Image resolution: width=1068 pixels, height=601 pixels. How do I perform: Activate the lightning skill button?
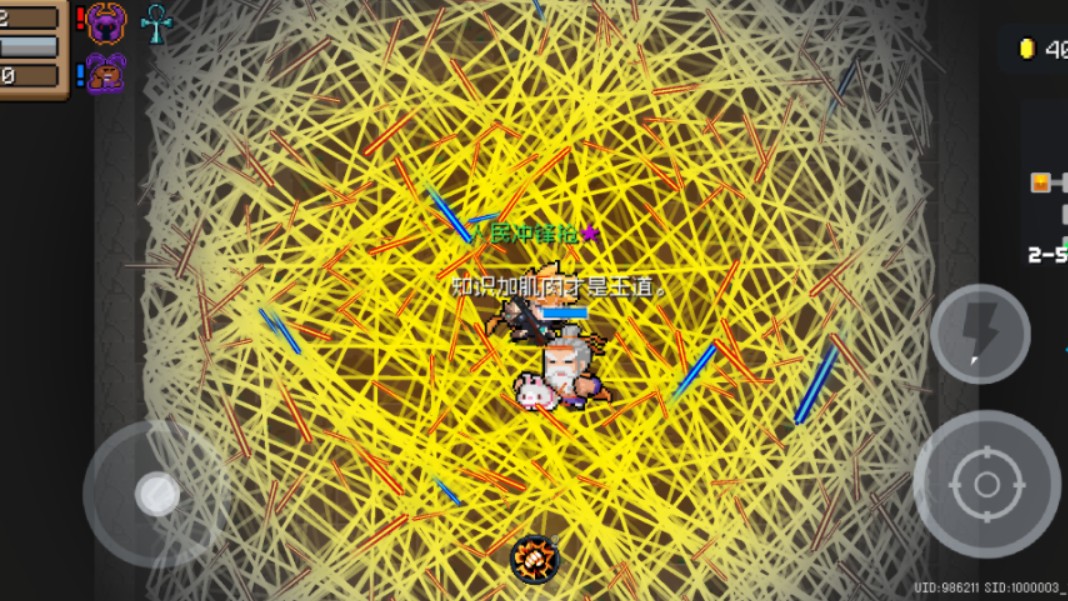980,334
